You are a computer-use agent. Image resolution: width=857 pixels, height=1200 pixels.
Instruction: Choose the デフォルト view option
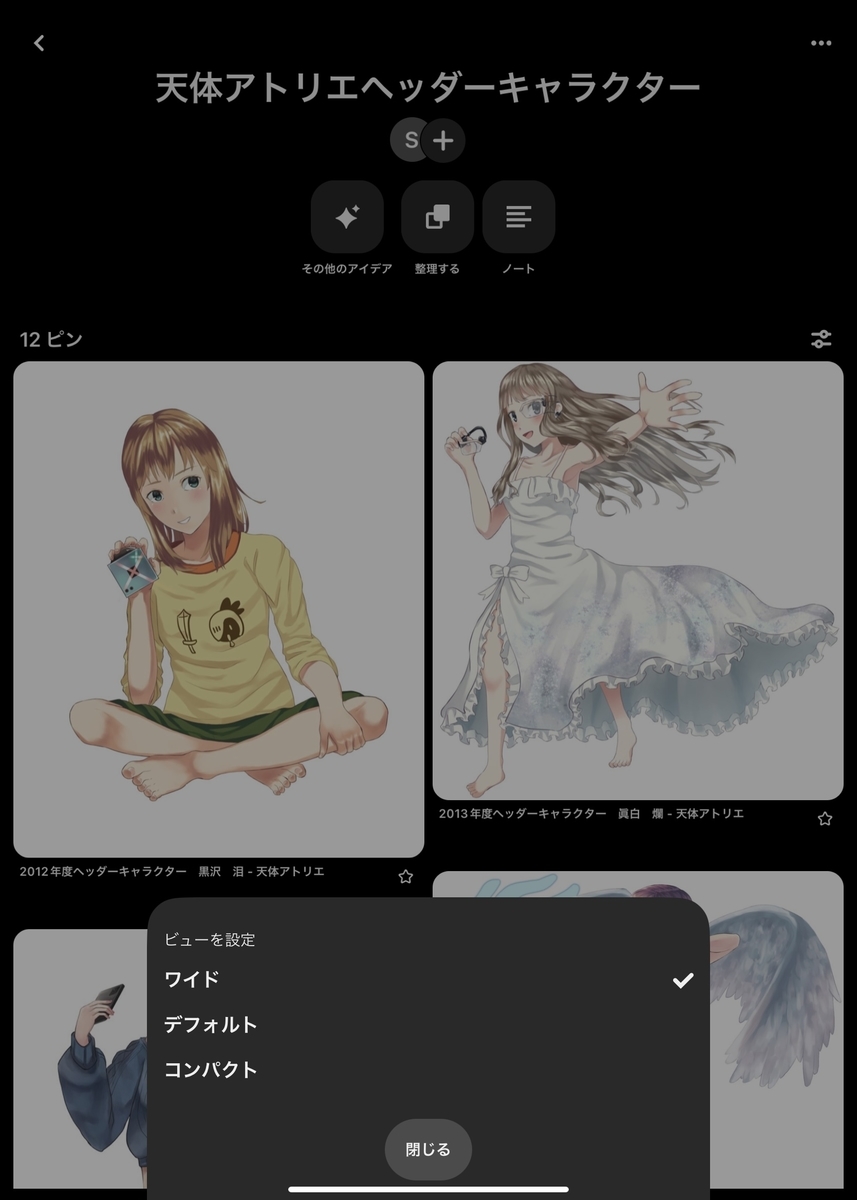click(x=428, y=1025)
